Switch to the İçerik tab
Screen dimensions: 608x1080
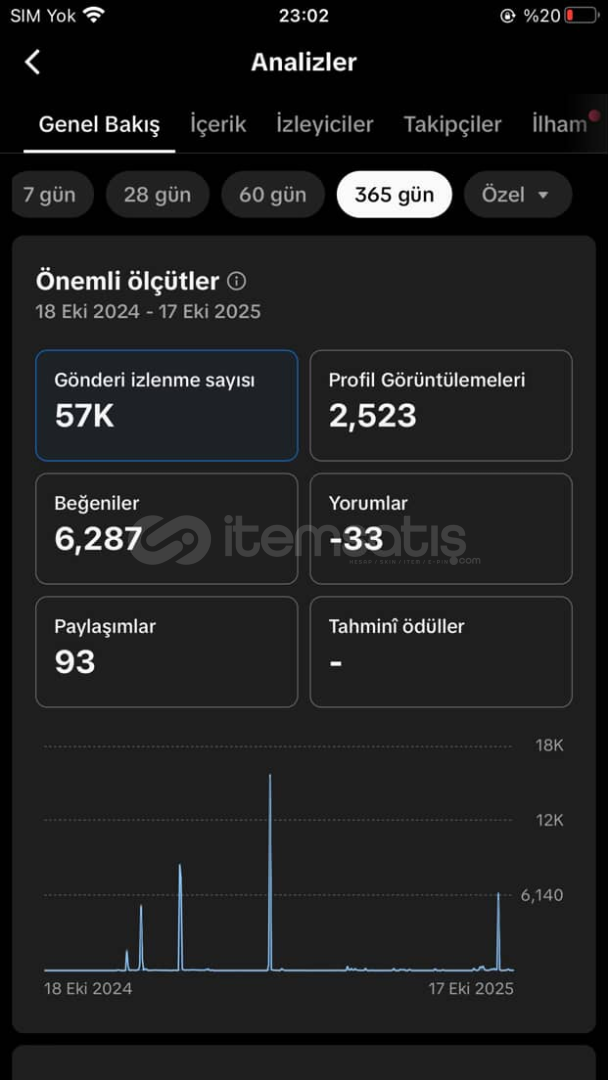[x=218, y=125]
